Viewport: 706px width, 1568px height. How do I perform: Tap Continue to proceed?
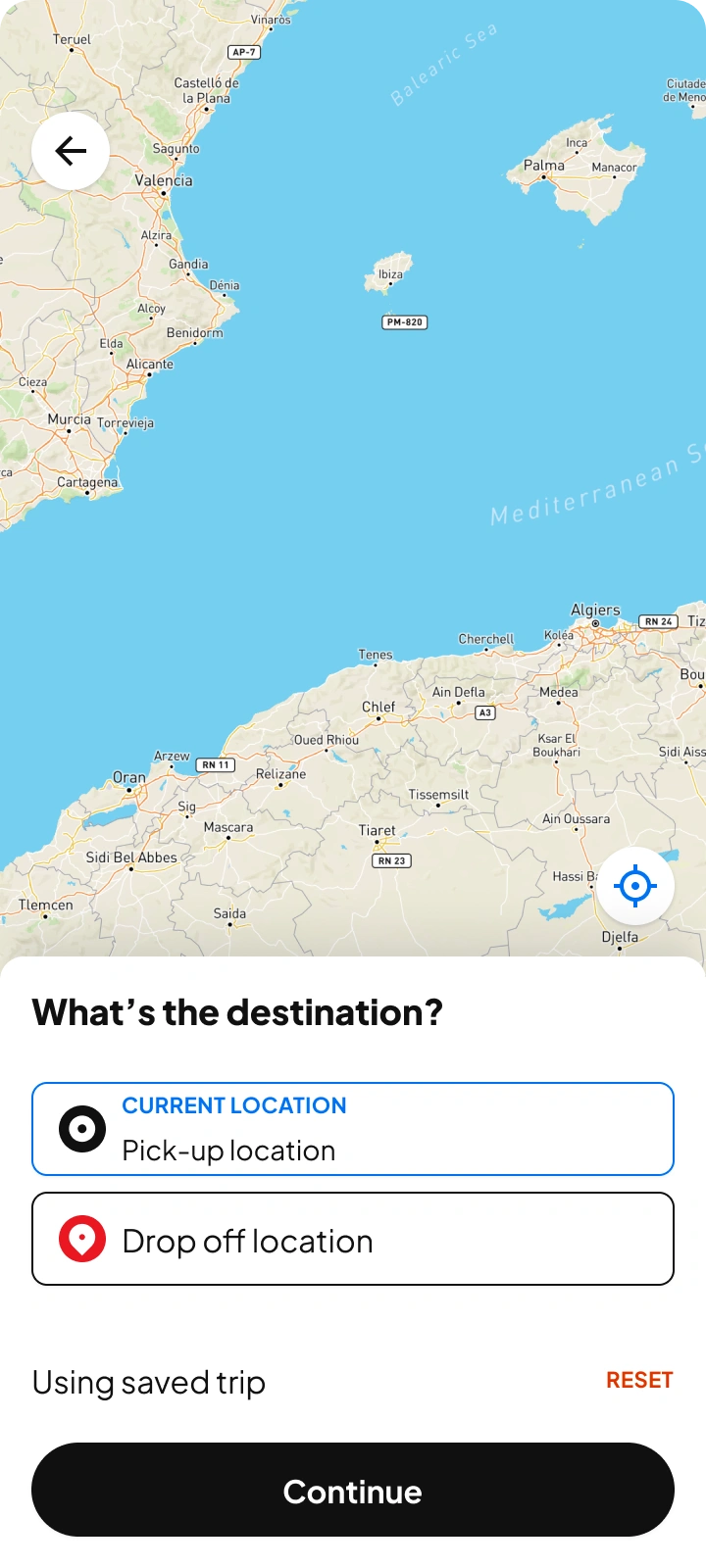click(x=353, y=1490)
